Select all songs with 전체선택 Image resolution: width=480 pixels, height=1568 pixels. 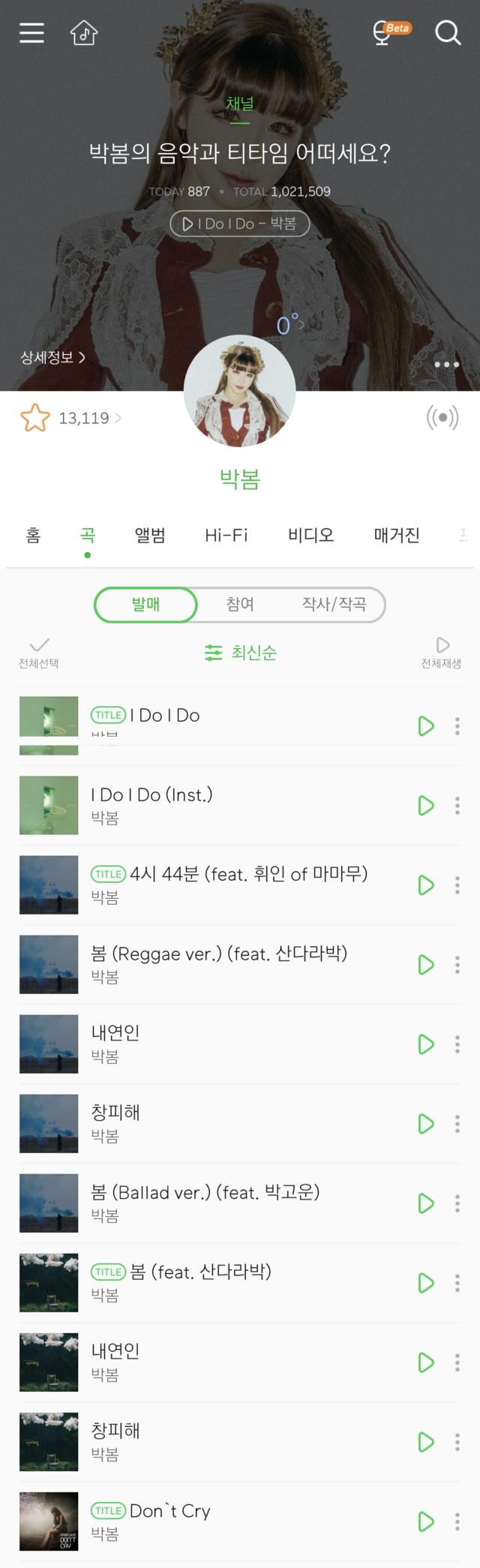(x=39, y=652)
